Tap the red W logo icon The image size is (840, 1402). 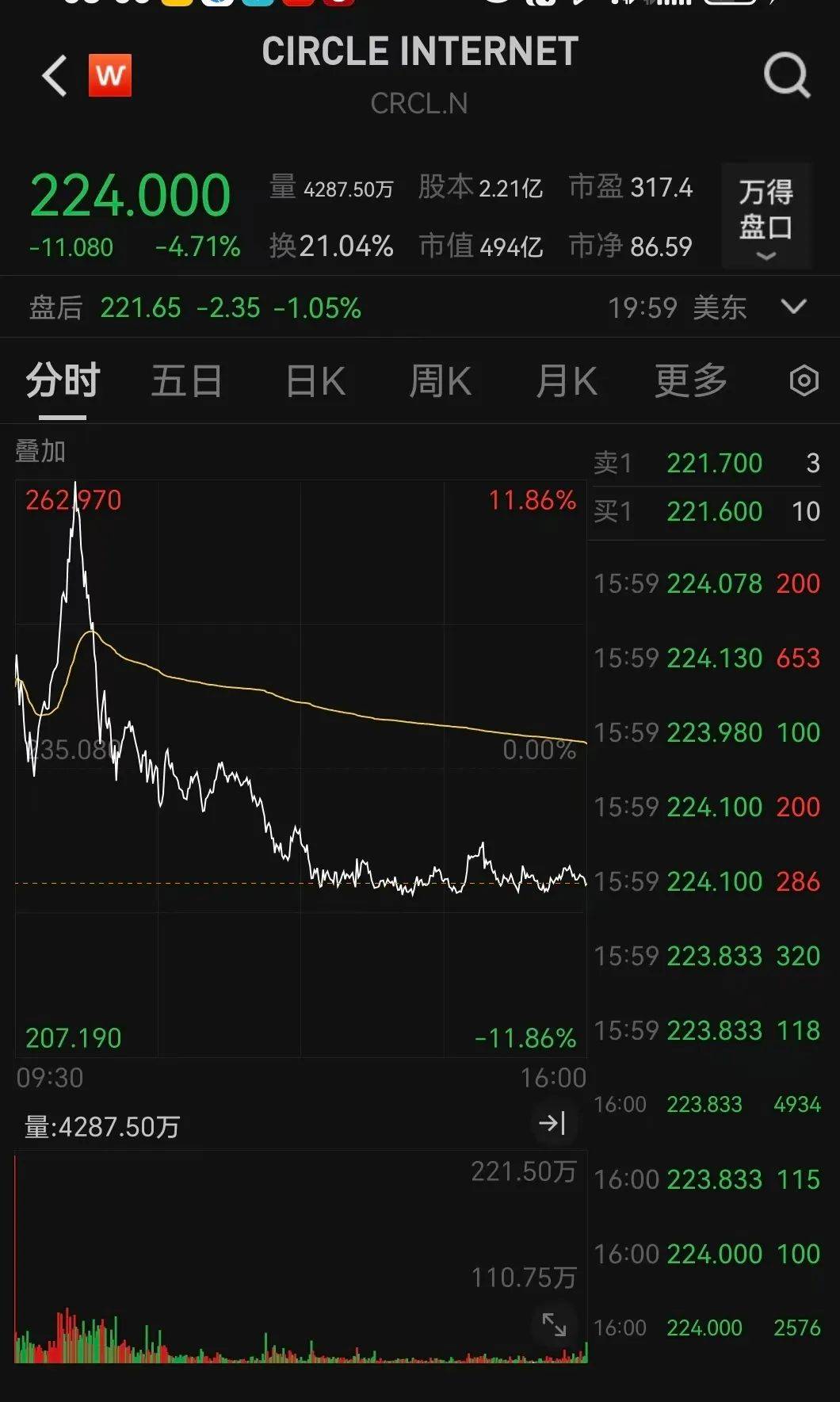point(109,76)
